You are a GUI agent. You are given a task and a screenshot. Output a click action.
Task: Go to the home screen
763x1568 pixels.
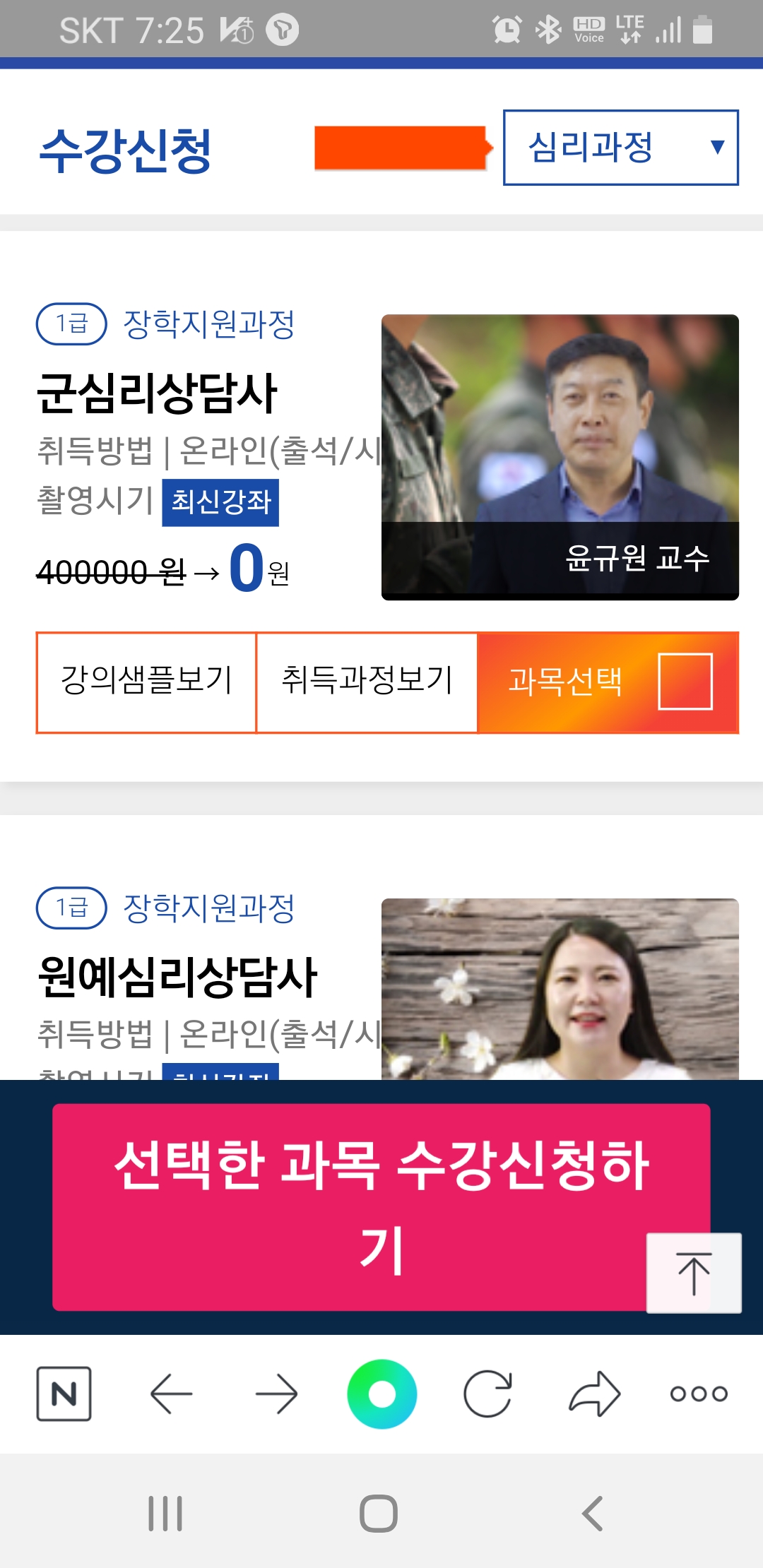tap(379, 1514)
